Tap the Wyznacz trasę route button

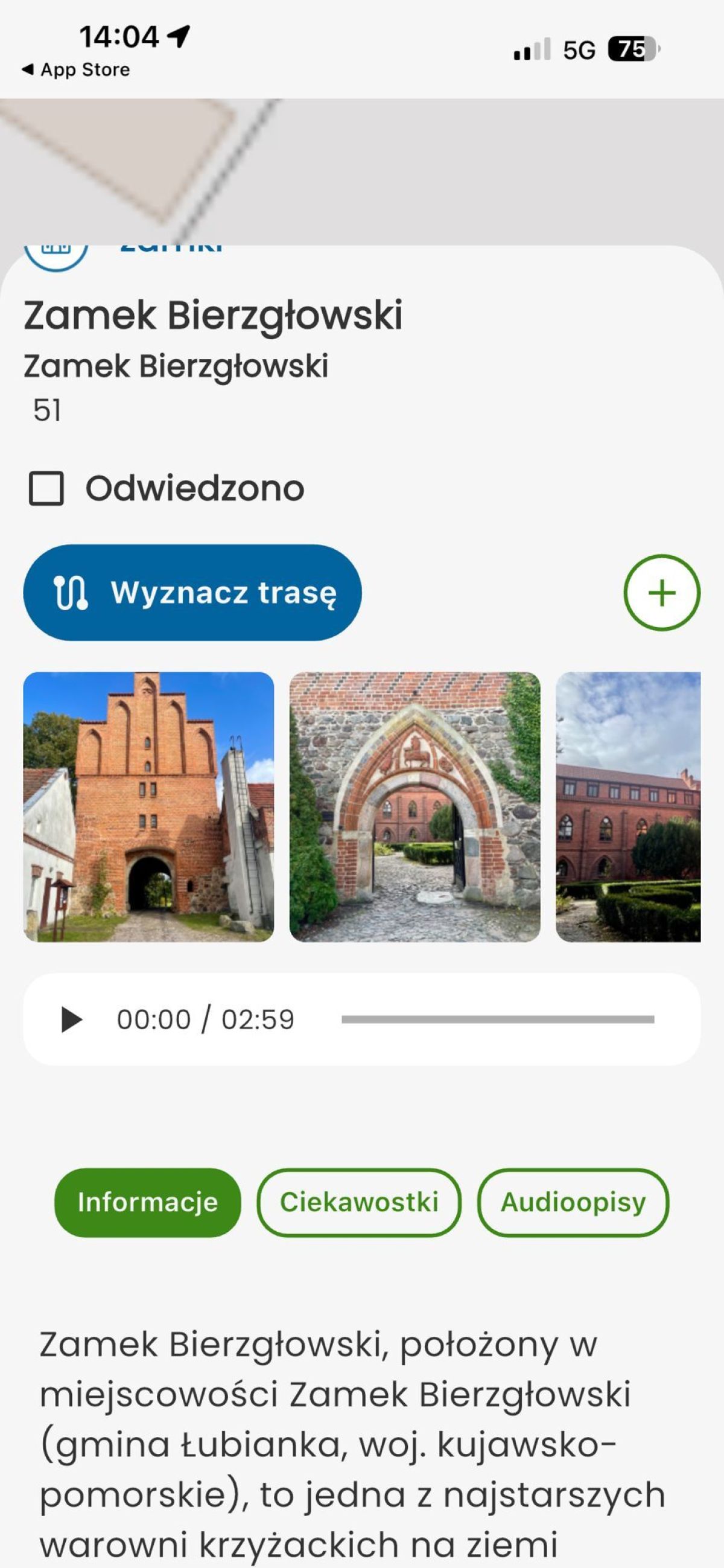(192, 592)
